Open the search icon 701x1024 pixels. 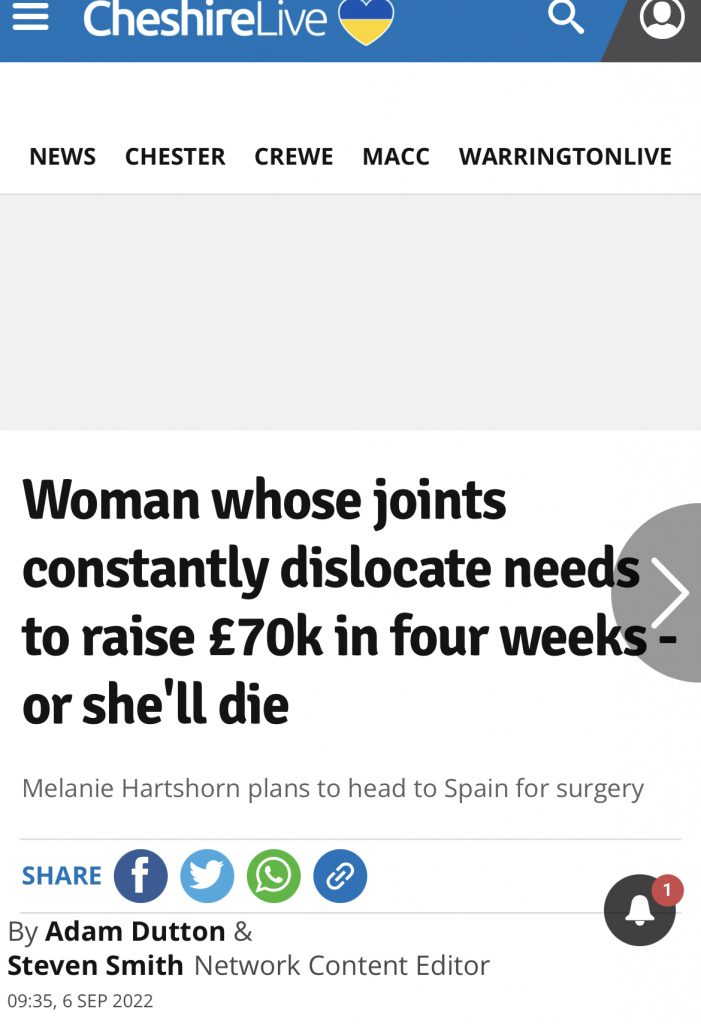click(565, 17)
